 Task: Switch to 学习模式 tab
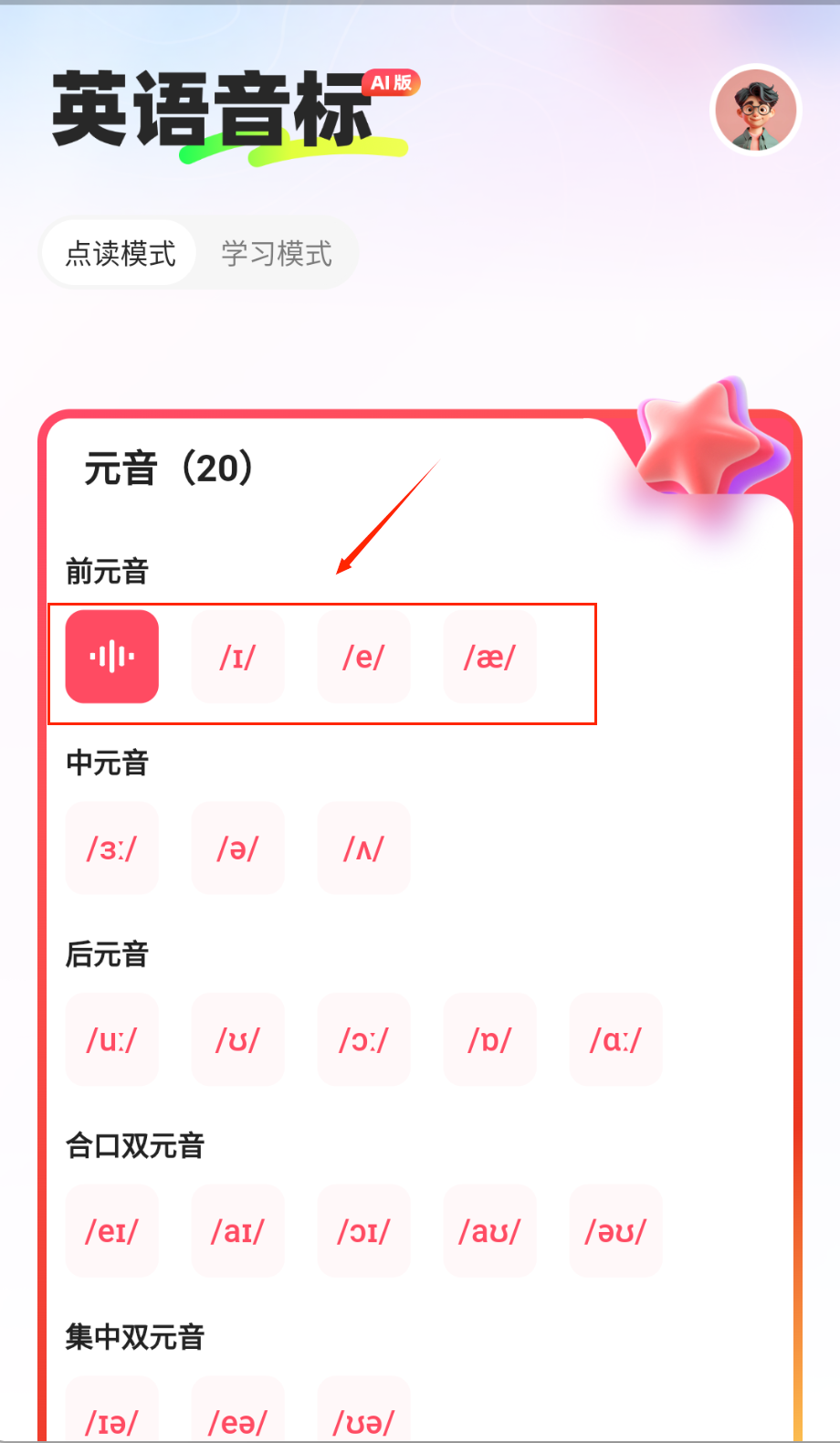277,254
